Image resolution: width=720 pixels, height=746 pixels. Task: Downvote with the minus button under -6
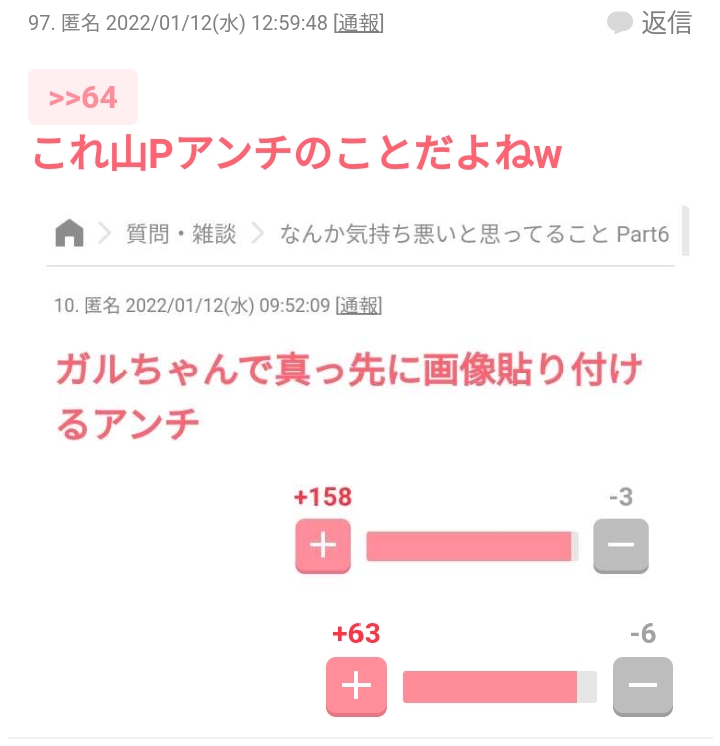642,686
